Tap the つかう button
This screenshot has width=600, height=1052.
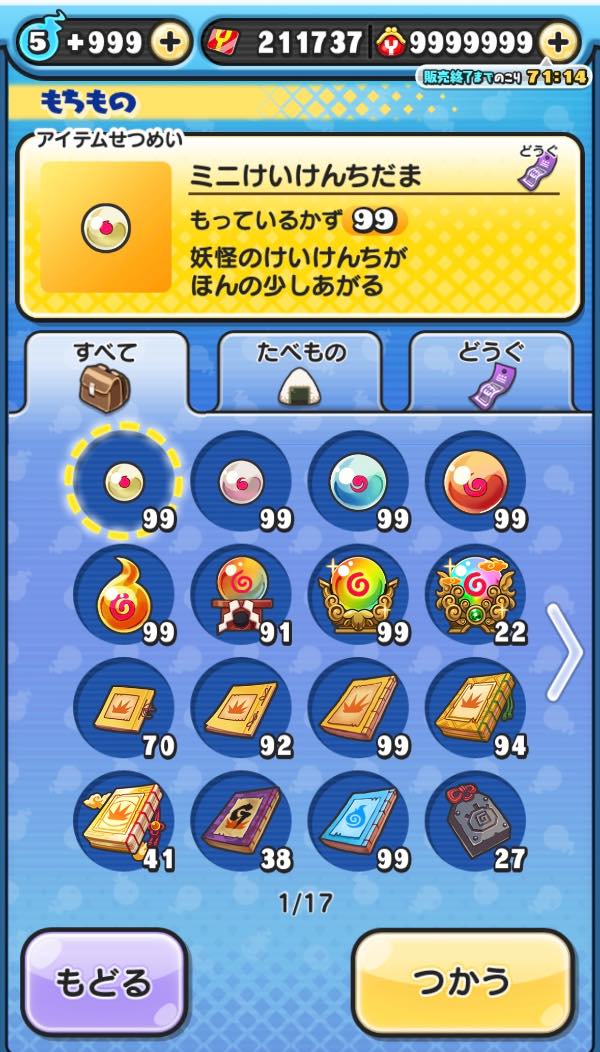pyautogui.click(x=465, y=982)
